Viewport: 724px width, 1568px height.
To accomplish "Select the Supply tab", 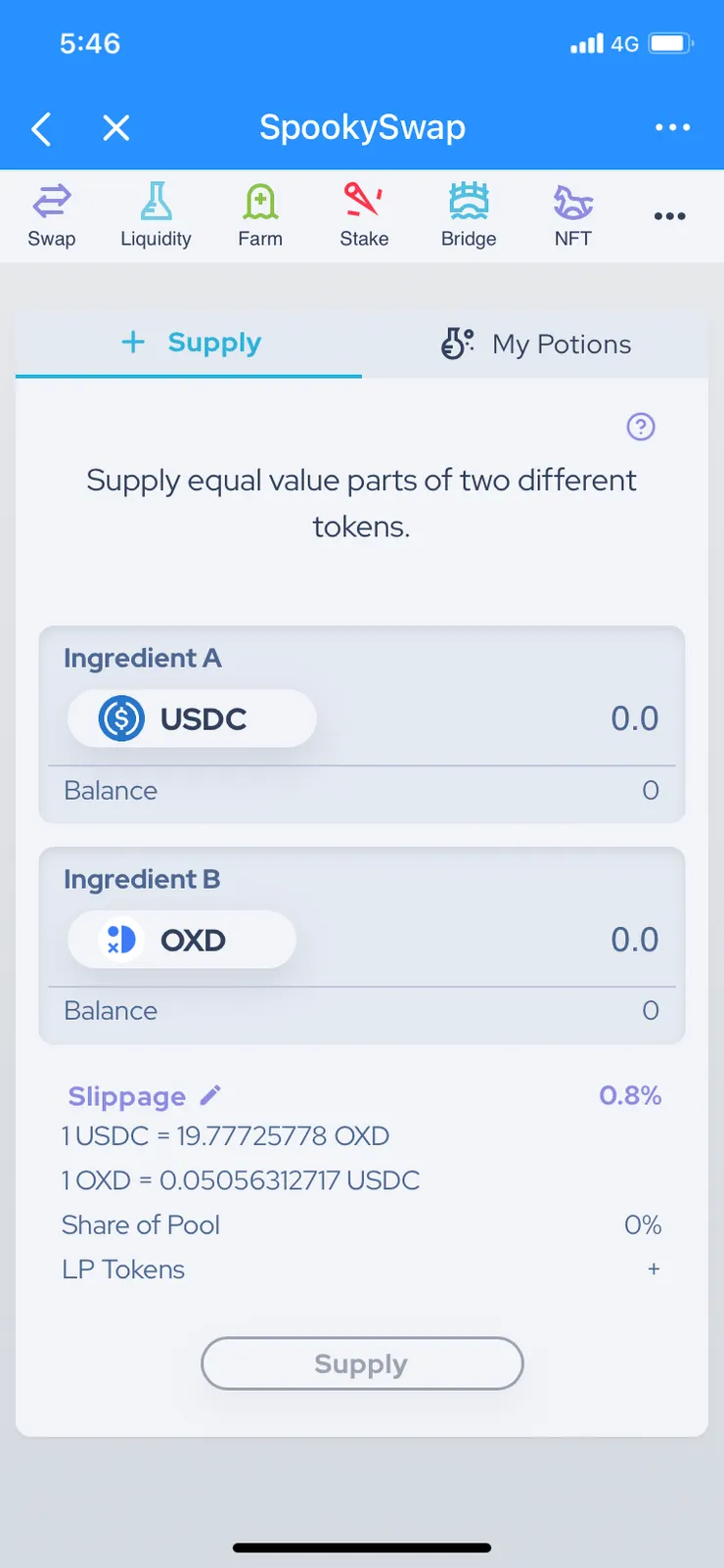I will coord(190,343).
